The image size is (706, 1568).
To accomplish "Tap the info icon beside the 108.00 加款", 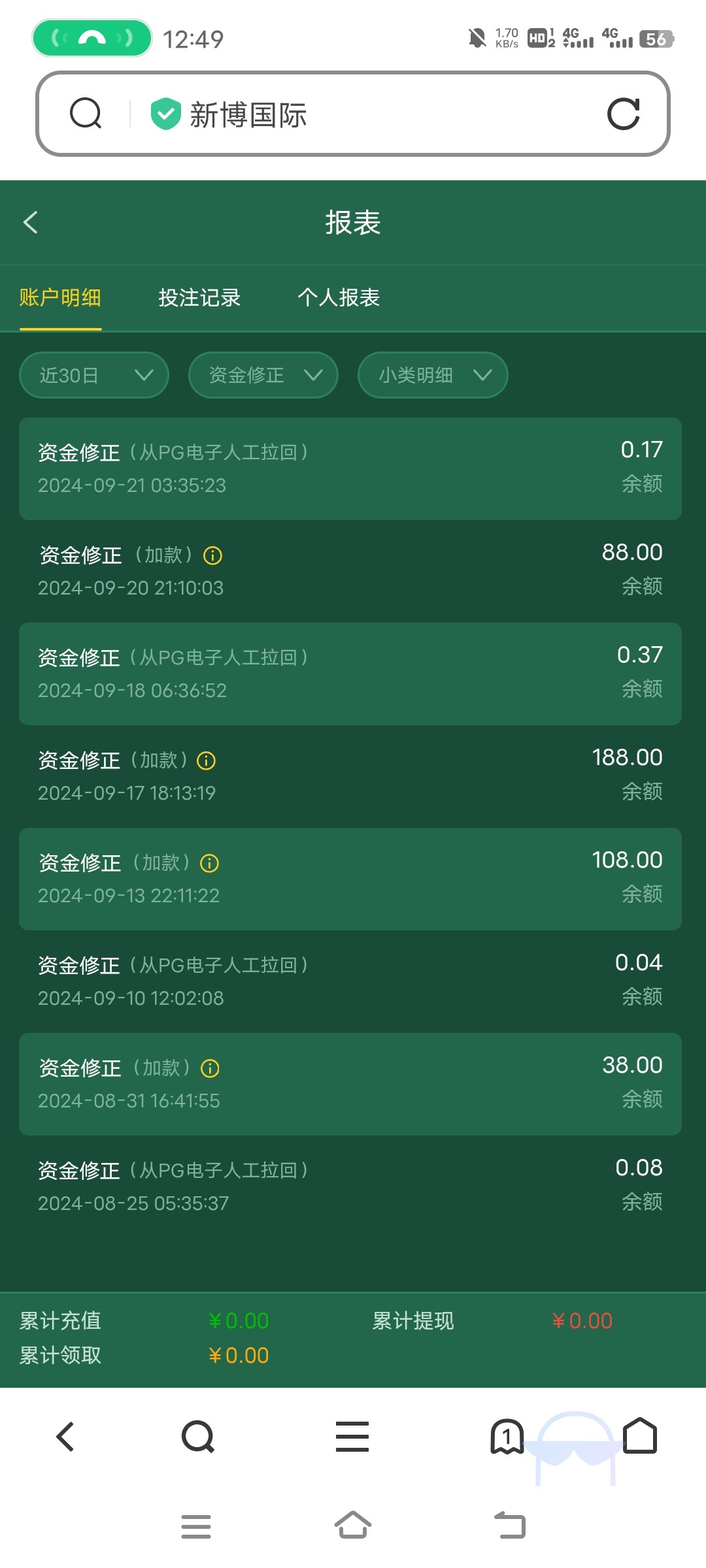I will coord(209,864).
